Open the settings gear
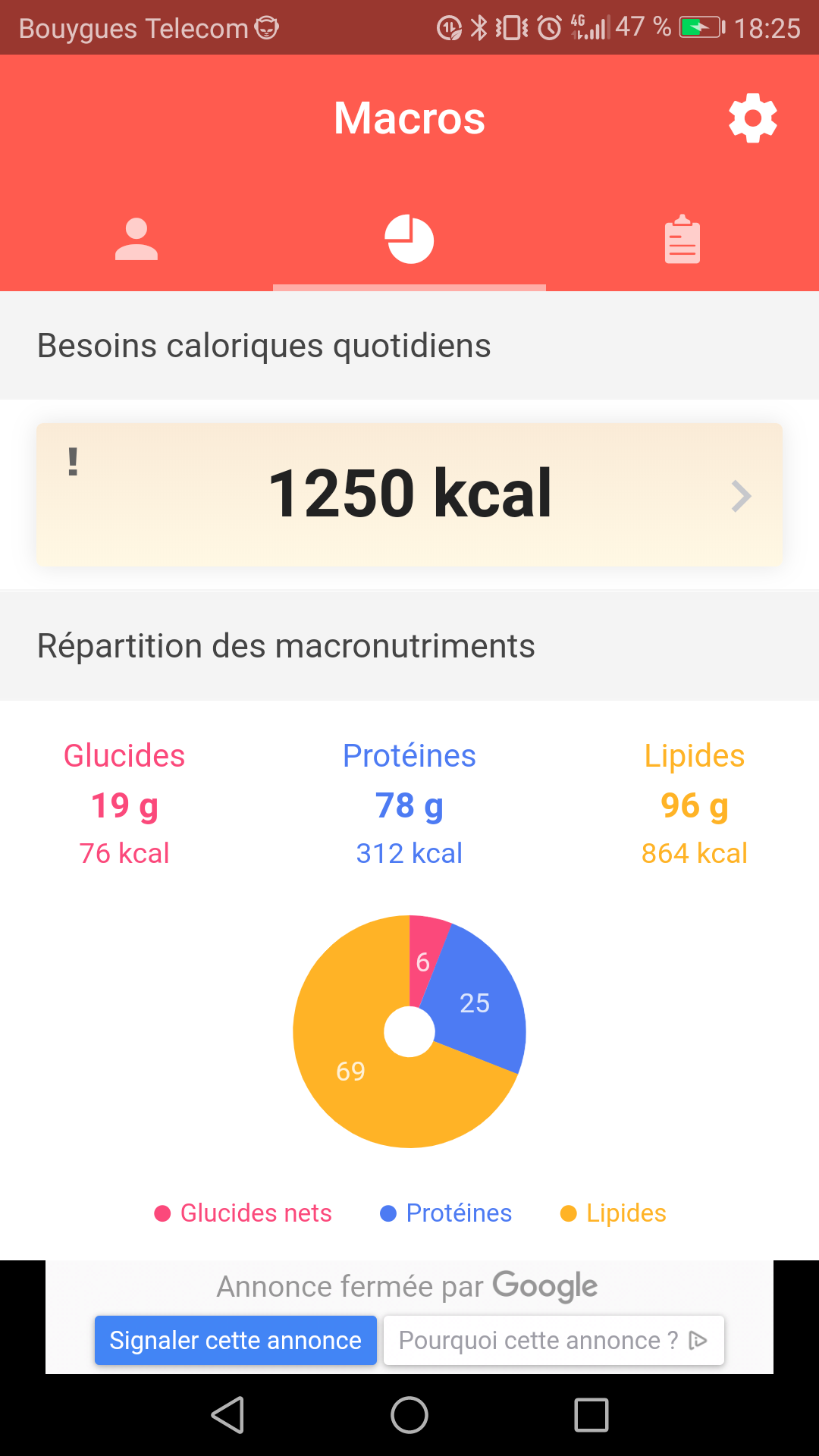 (x=752, y=118)
